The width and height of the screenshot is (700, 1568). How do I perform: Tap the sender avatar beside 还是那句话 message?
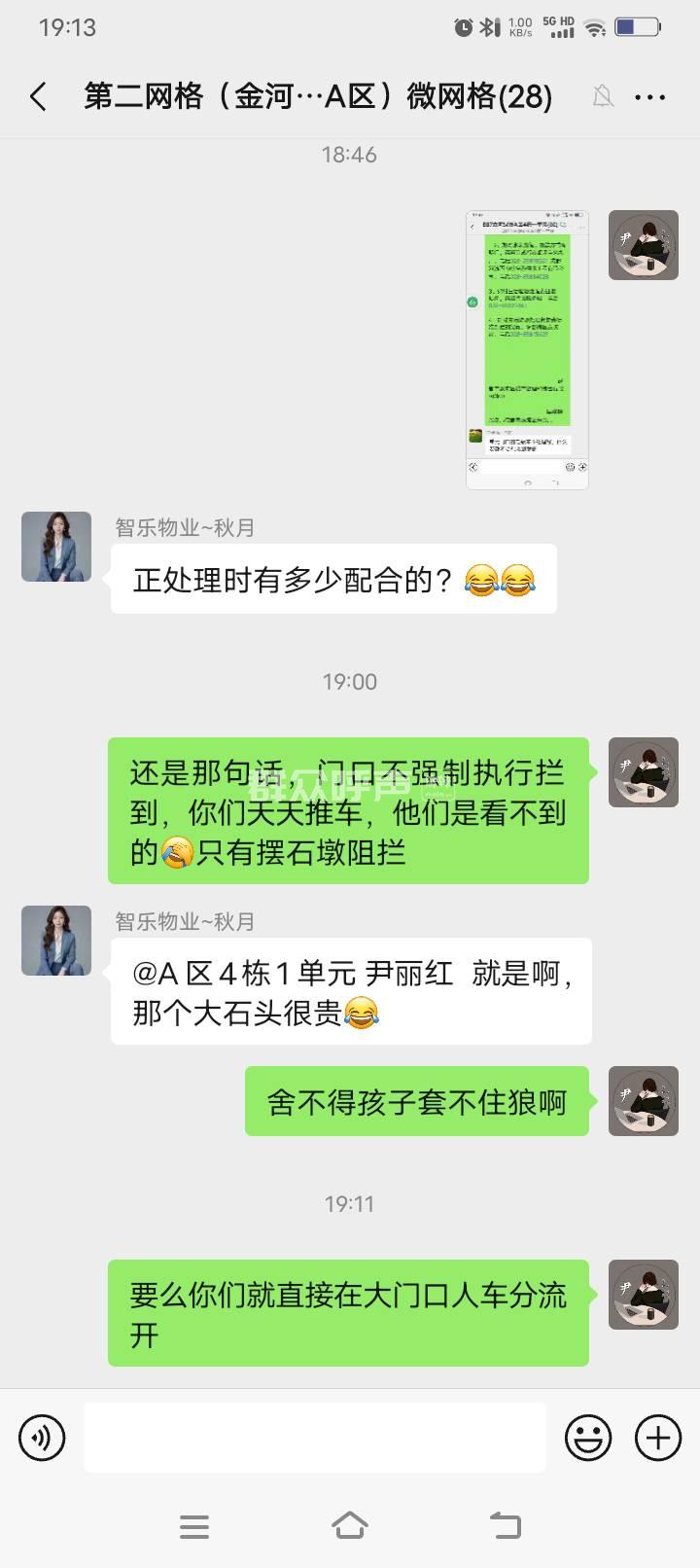pyautogui.click(x=644, y=772)
